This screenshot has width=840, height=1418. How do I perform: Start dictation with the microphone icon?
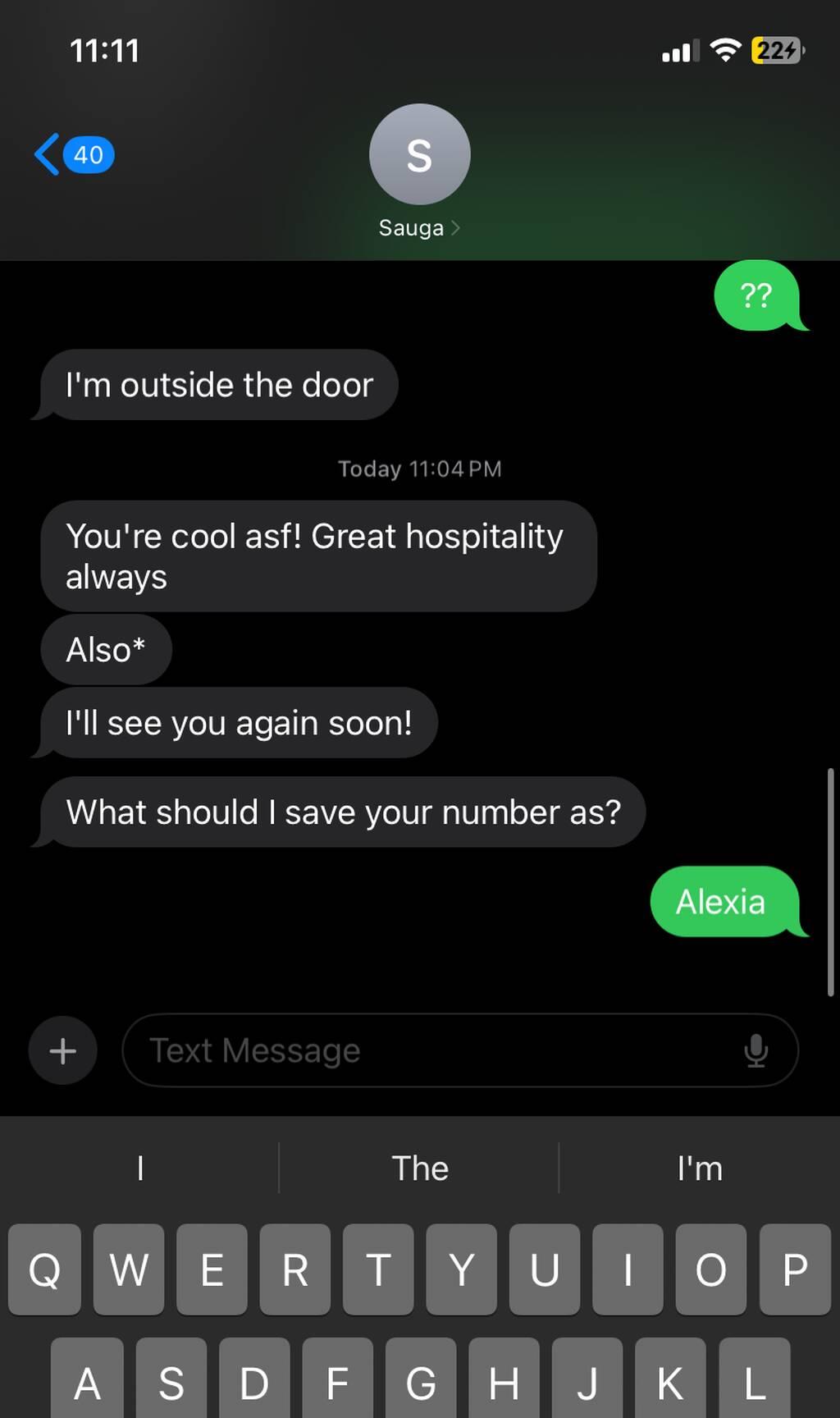[x=756, y=1050]
